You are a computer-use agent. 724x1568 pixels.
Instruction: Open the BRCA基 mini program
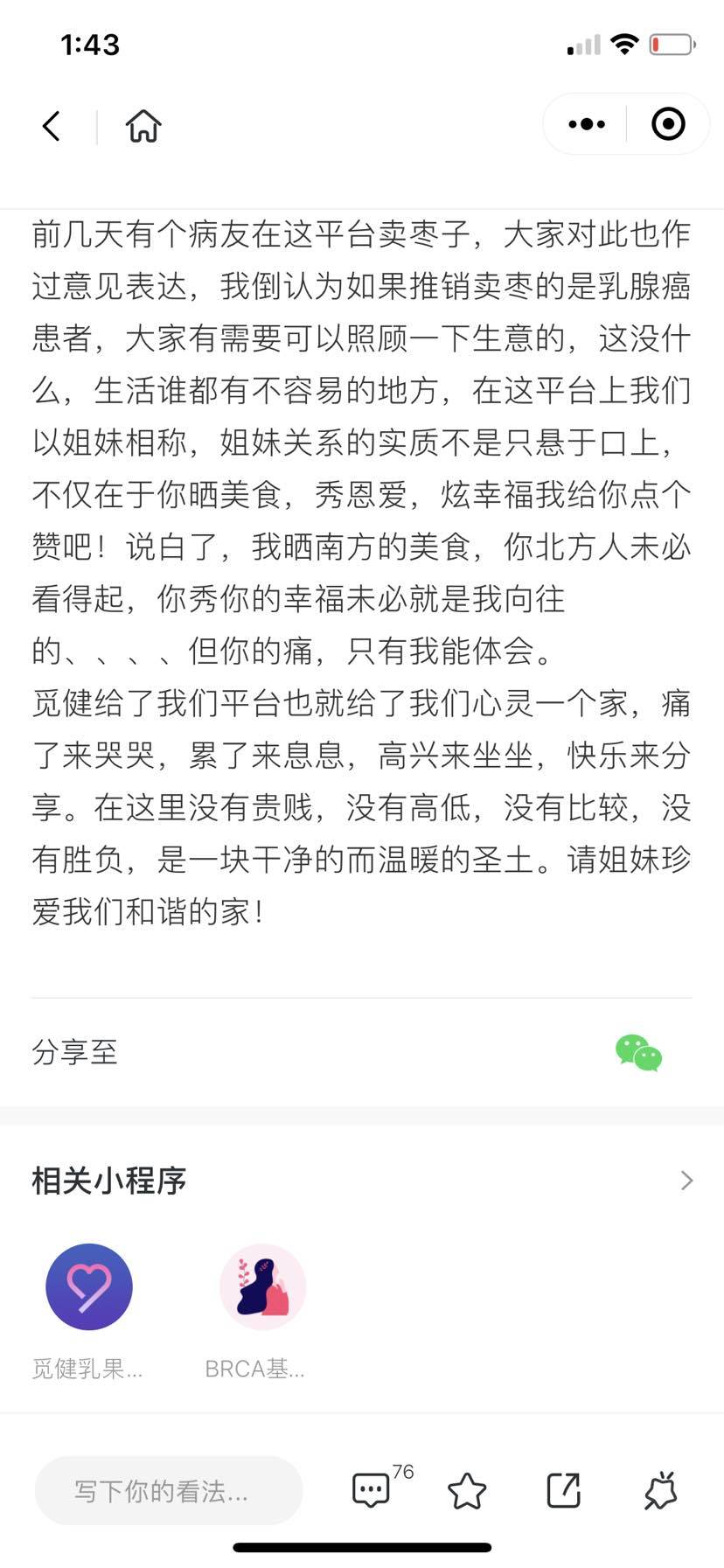pyautogui.click(x=262, y=1287)
